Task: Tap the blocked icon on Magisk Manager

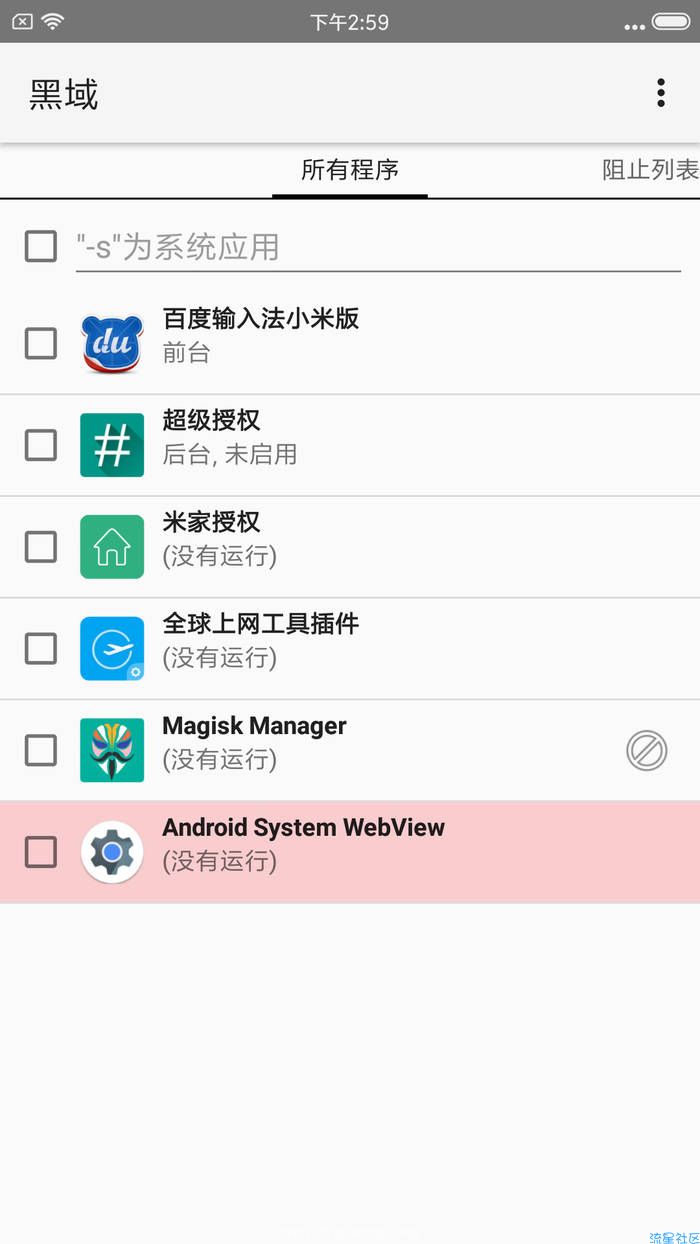Action: point(646,750)
